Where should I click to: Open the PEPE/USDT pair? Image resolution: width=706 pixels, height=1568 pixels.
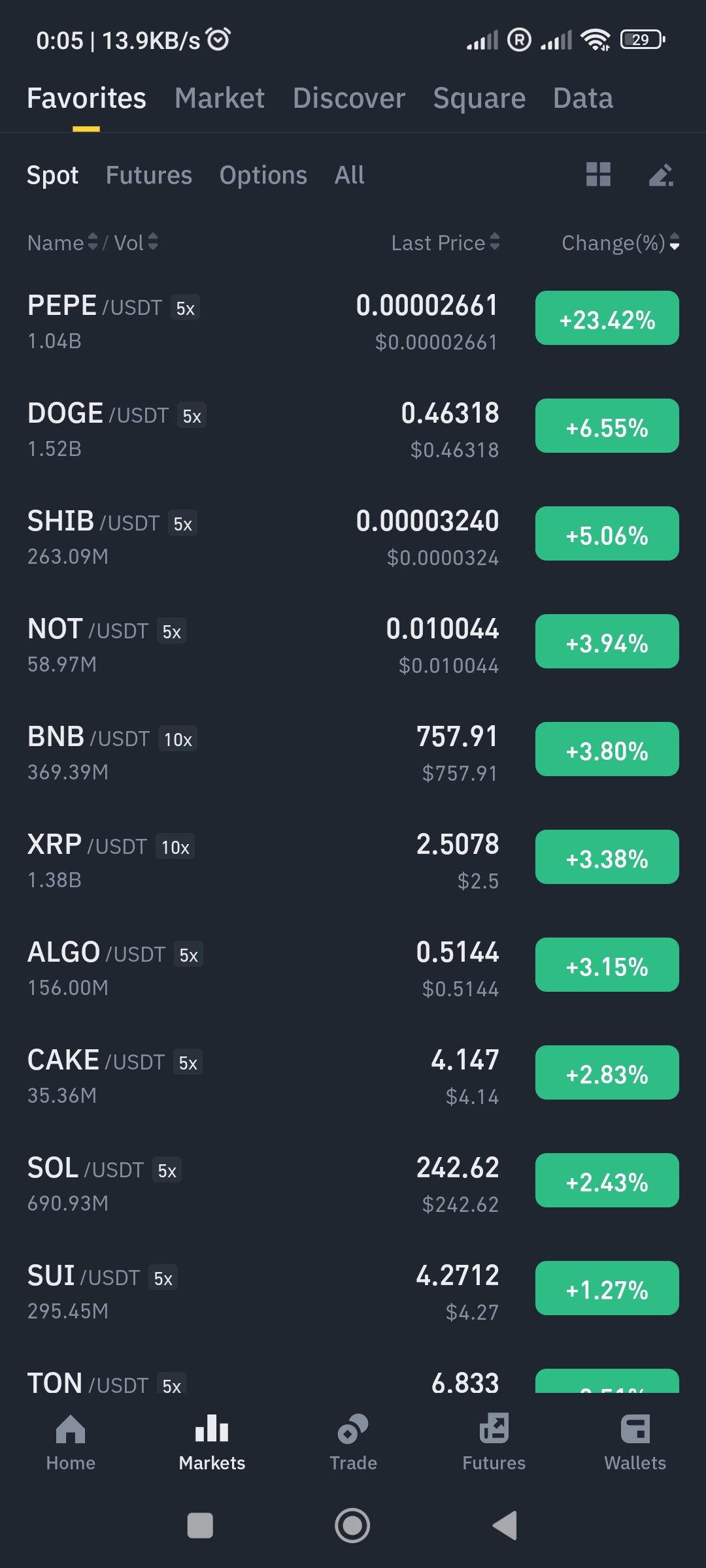coord(261,321)
